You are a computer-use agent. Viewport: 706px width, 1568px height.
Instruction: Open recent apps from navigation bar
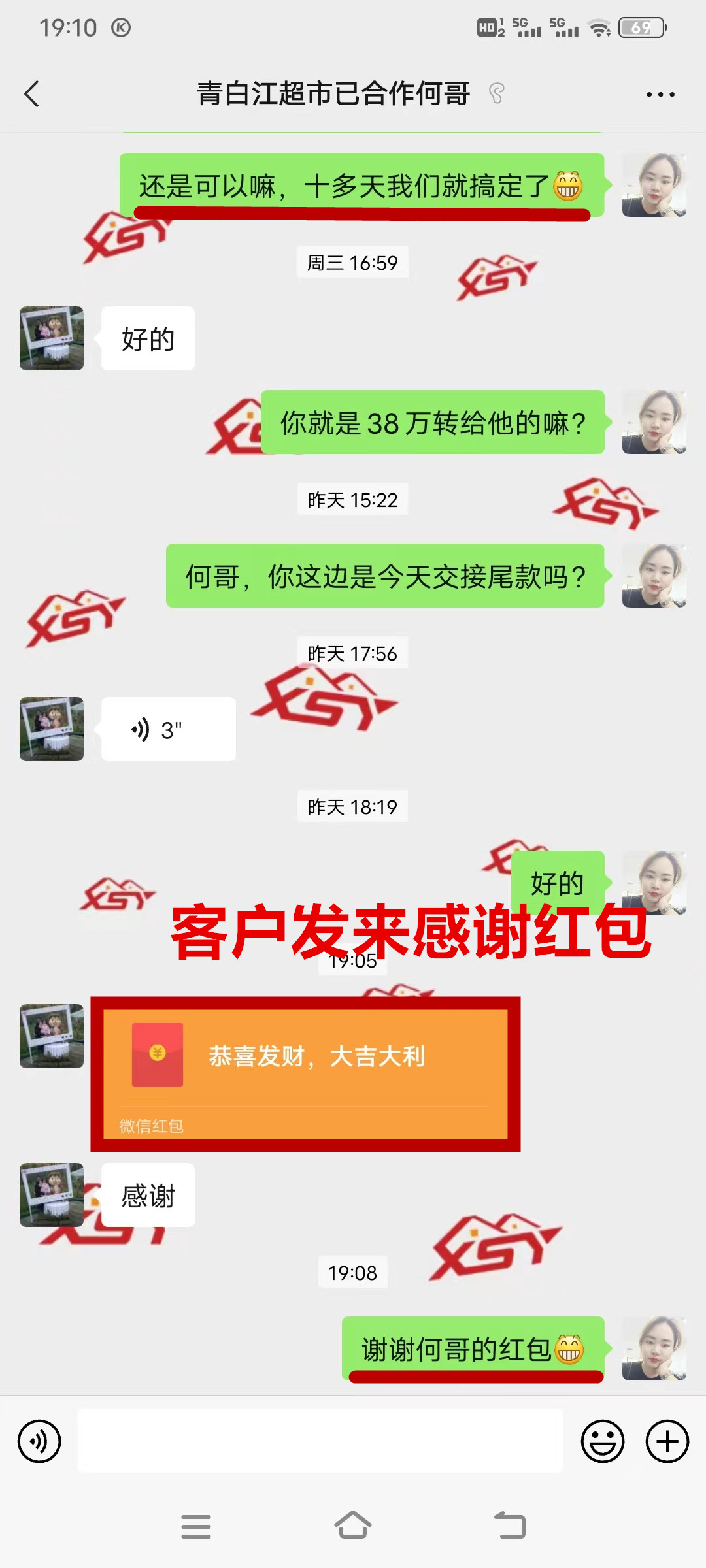point(196,1526)
